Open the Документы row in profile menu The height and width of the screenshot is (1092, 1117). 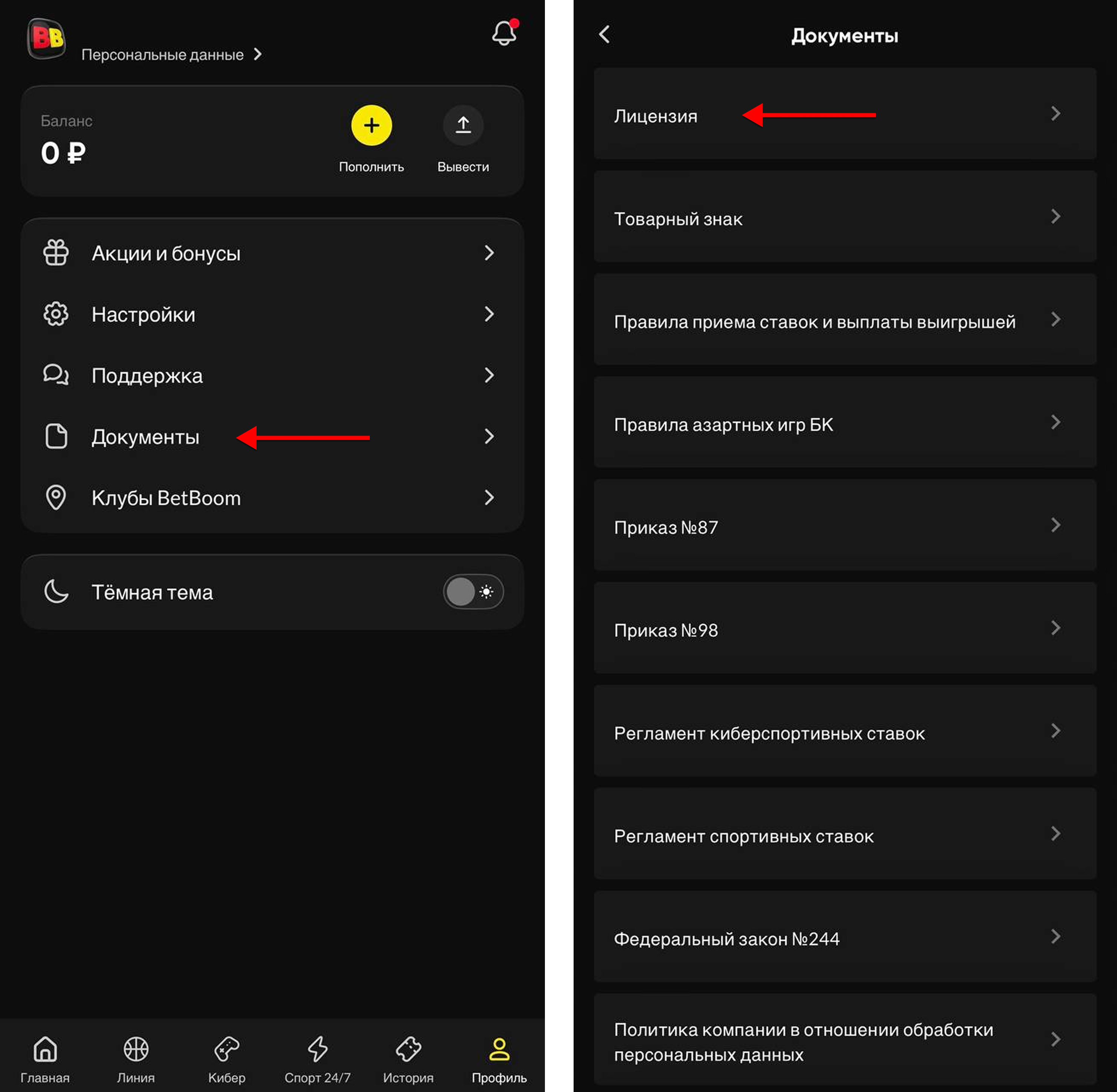tap(272, 437)
